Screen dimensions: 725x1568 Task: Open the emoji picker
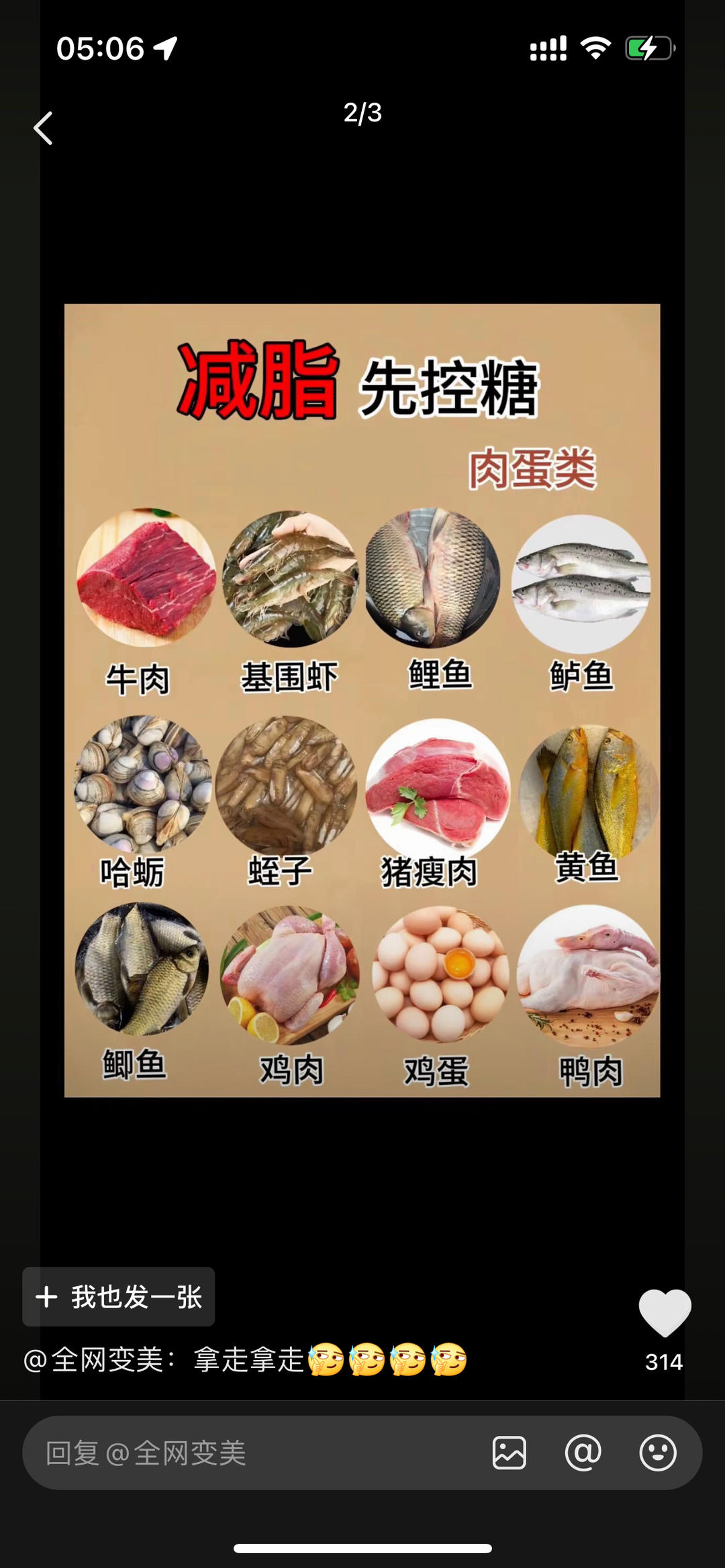coord(657,1453)
